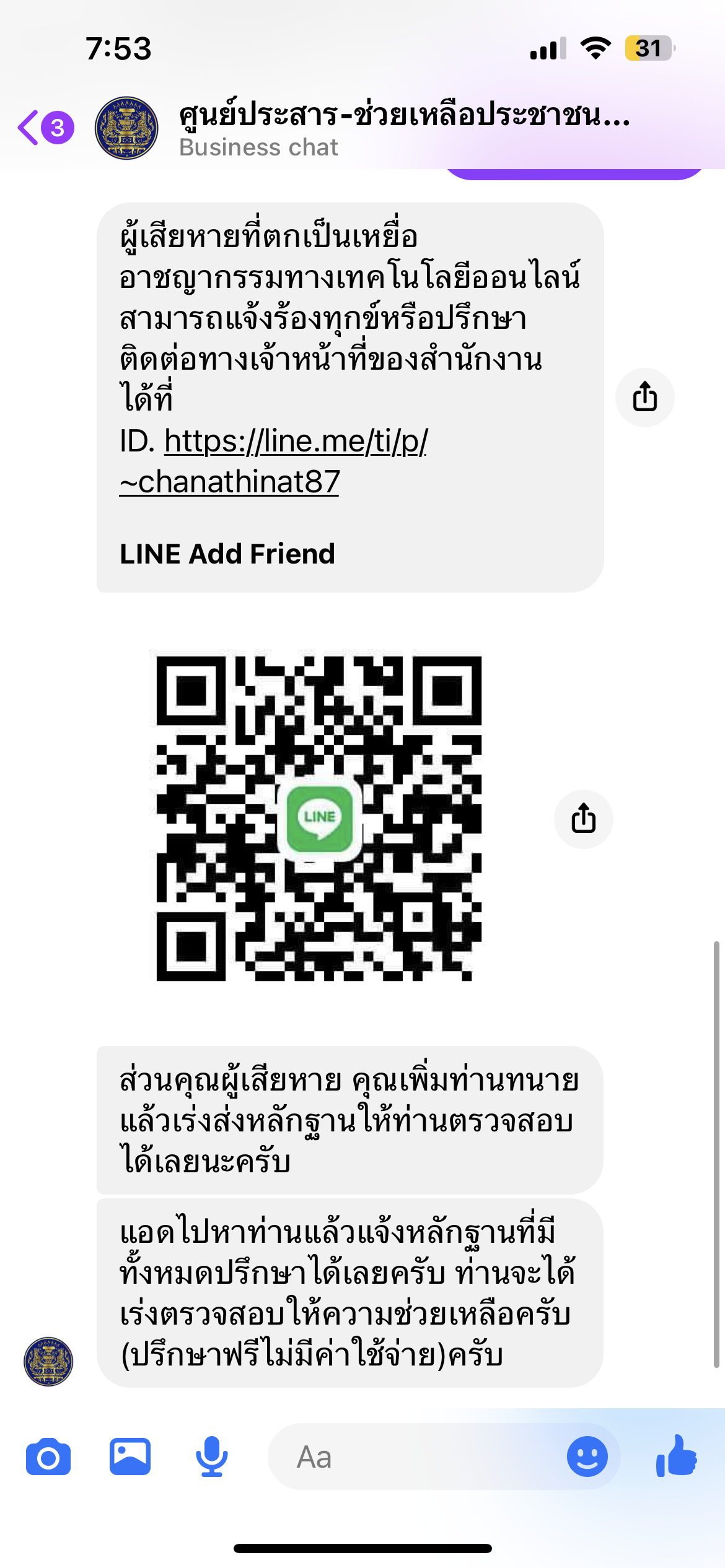Open the business profile from the chat header
725x1568 pixels.
click(403, 128)
